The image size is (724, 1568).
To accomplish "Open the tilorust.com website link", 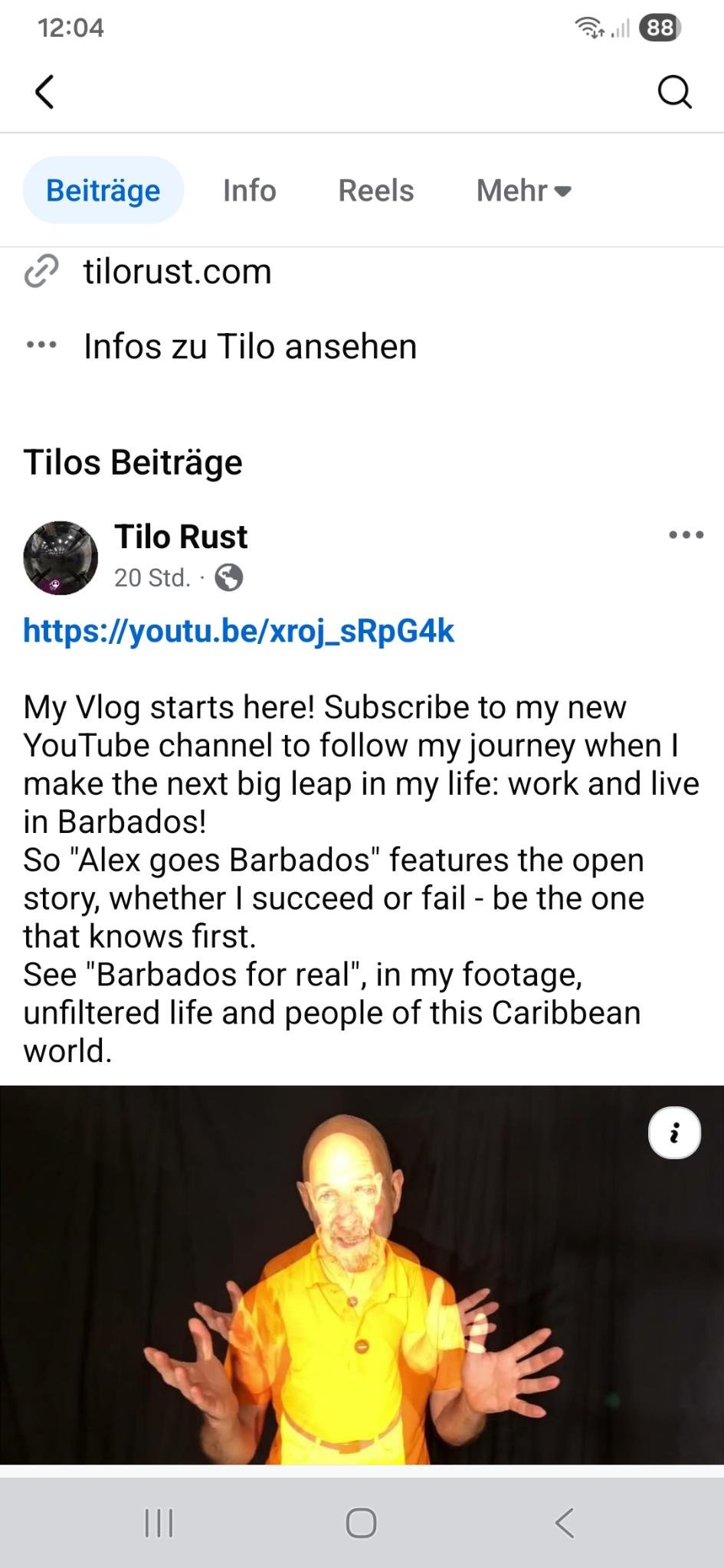I will [x=177, y=272].
